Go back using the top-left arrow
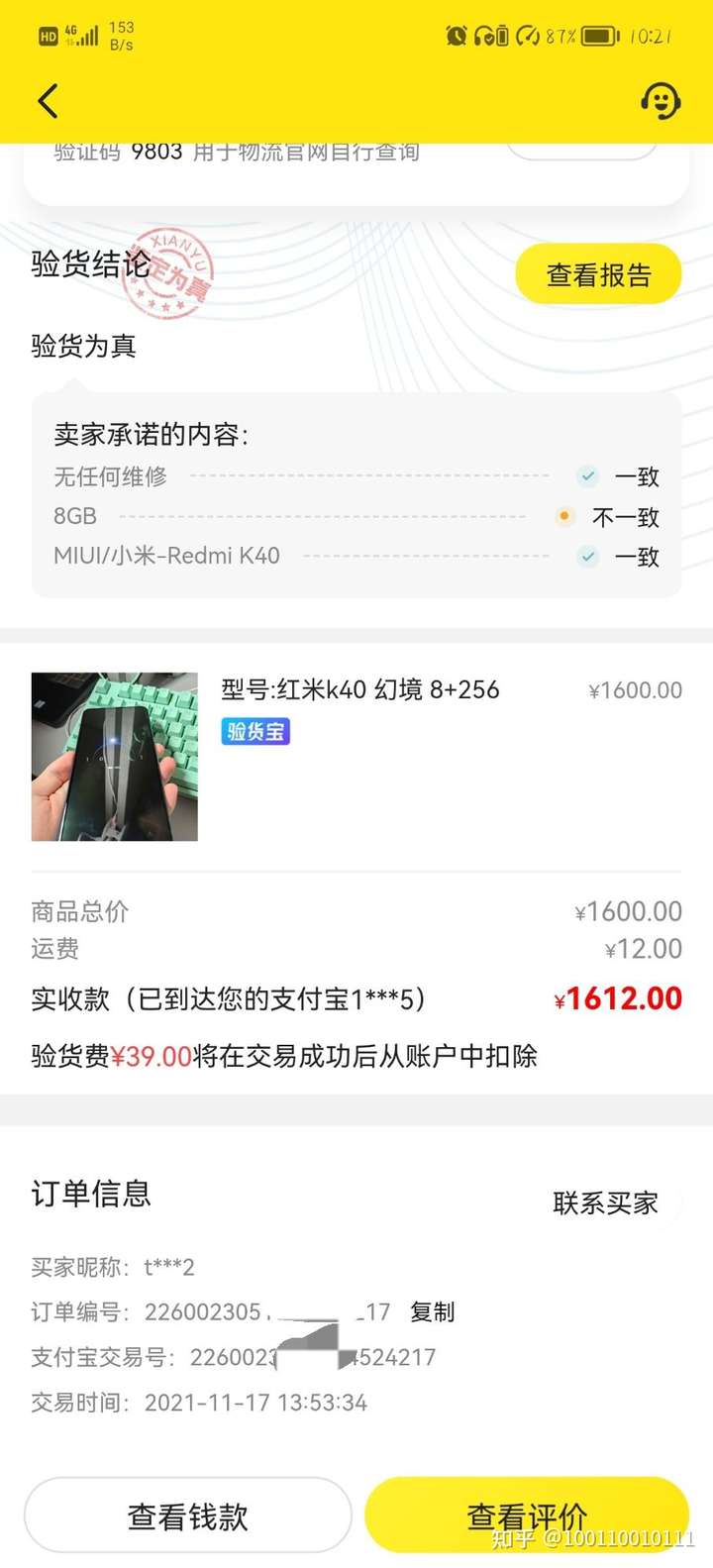The image size is (713, 1568). coord(48,100)
